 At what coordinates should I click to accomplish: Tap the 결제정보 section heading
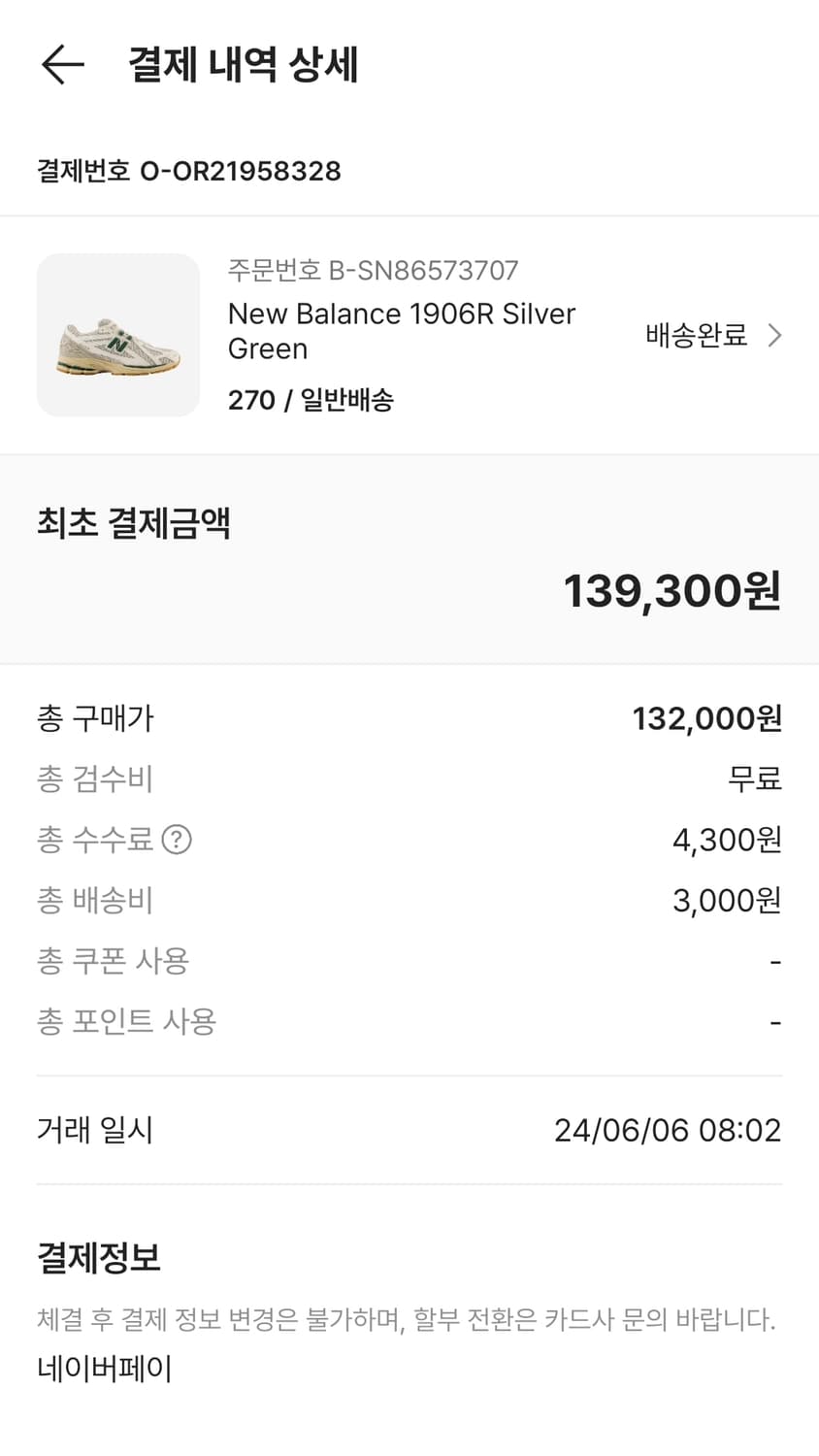97,1258
